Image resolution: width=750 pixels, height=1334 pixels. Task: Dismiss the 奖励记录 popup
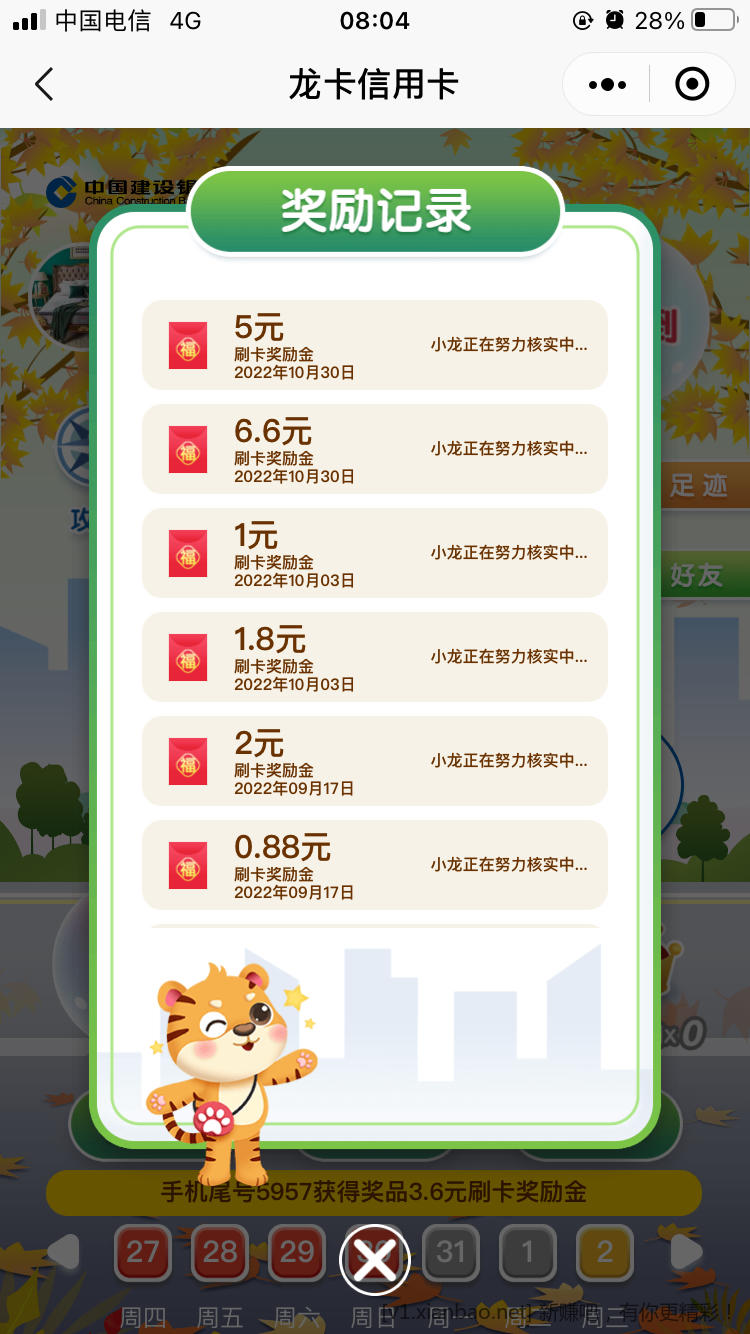click(x=375, y=1260)
